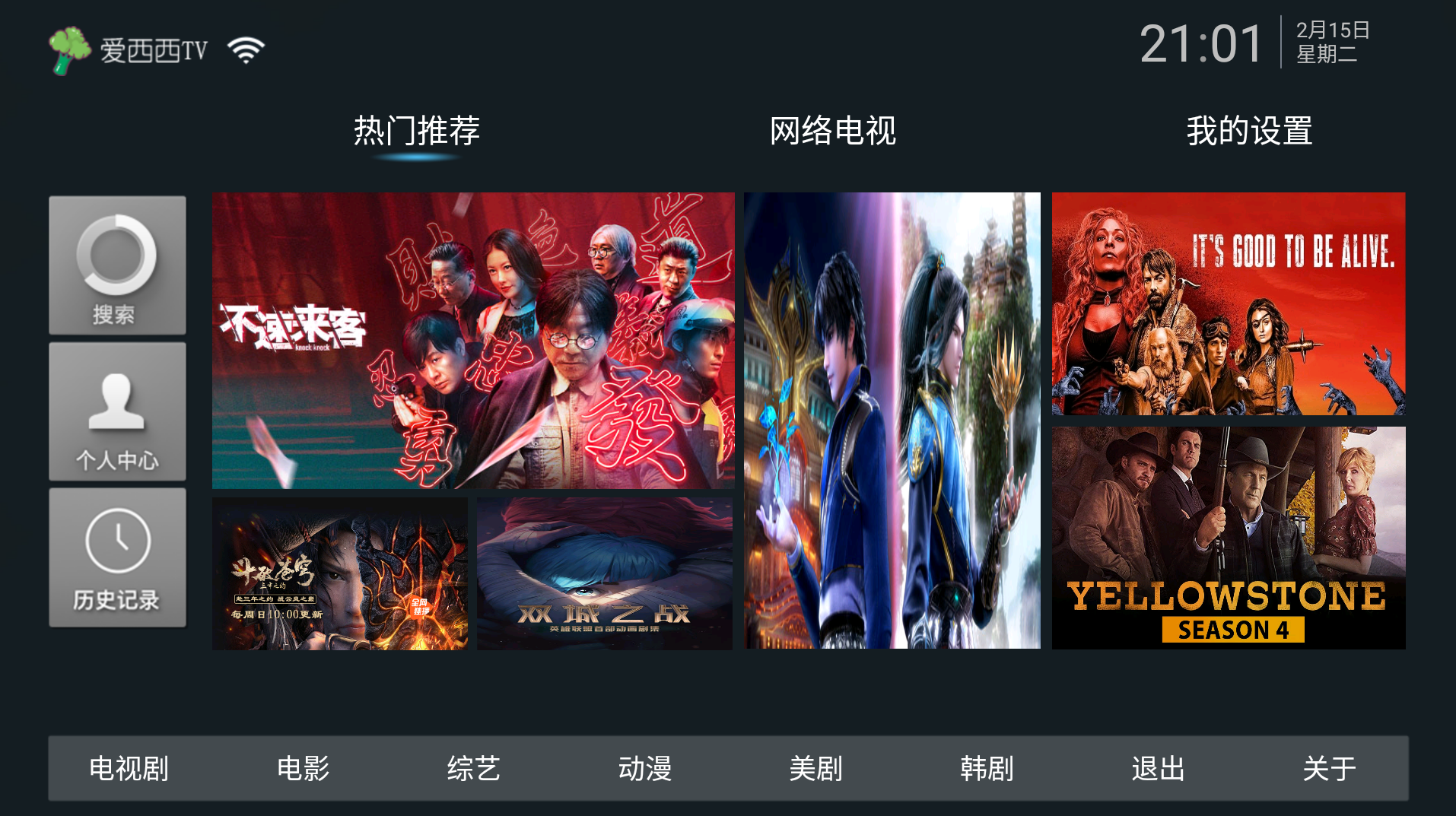Open the 斗破苍穹 anime tile

click(x=339, y=573)
